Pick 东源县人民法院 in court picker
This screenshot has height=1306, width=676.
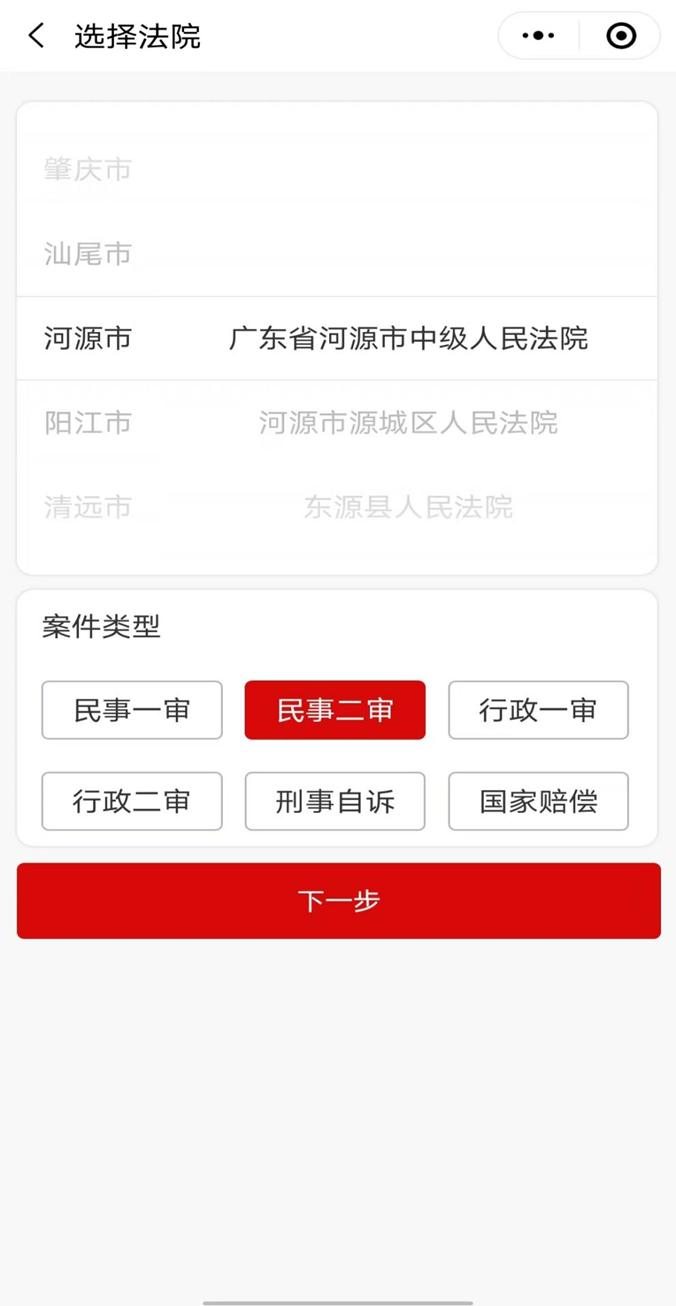tap(408, 507)
